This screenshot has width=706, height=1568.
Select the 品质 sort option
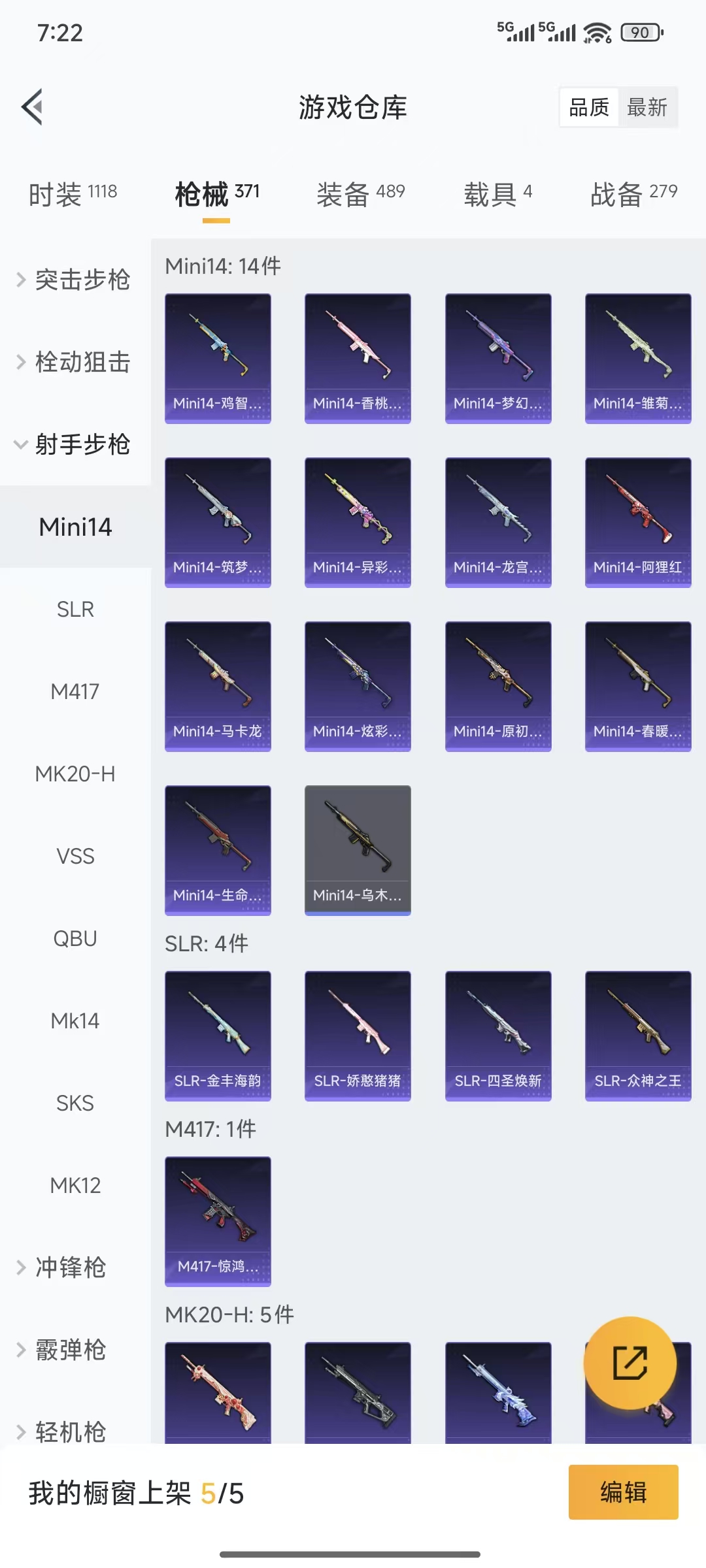[589, 107]
